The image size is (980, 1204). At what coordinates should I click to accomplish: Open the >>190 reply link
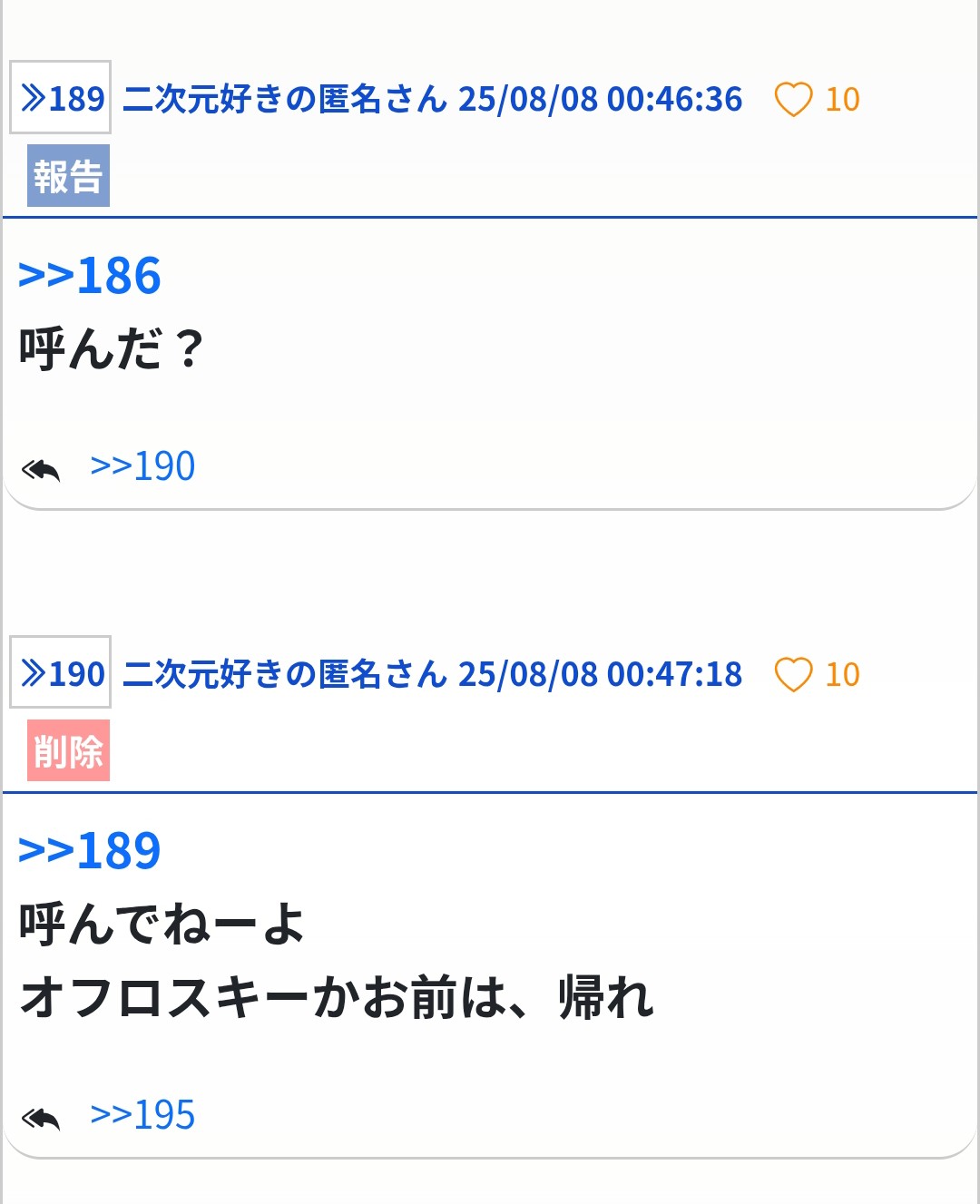click(142, 466)
